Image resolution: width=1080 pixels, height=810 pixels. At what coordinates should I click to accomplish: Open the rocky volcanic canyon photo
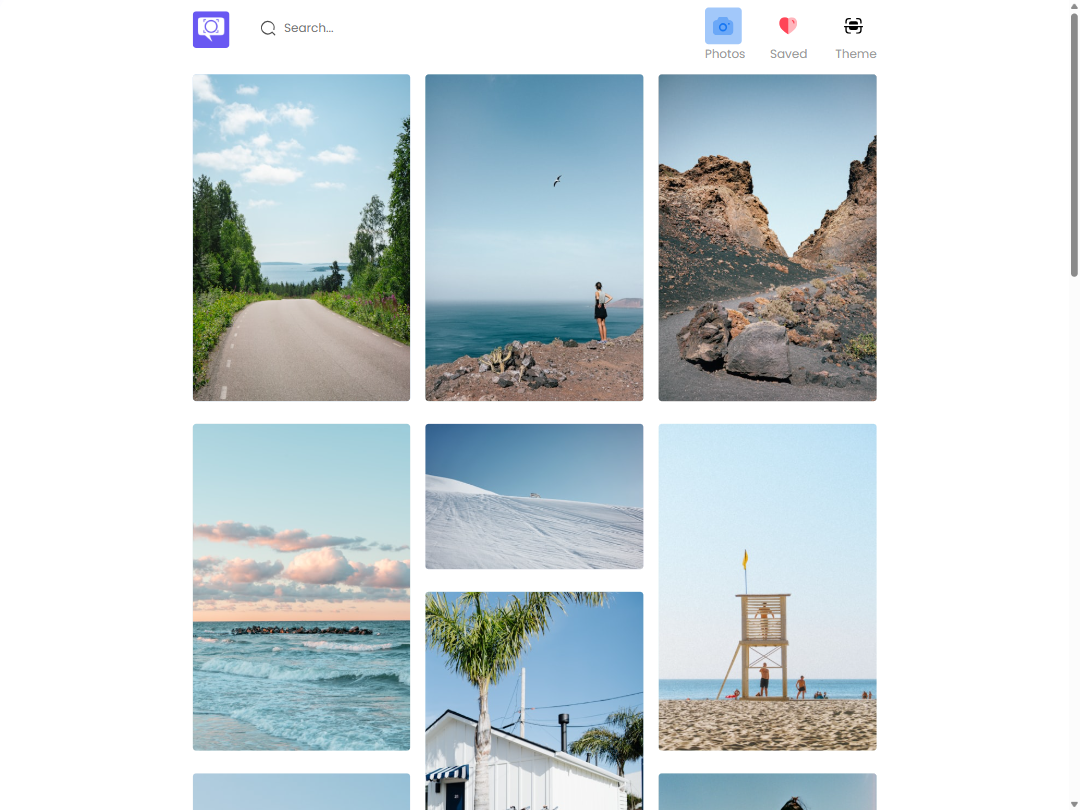[x=767, y=237]
